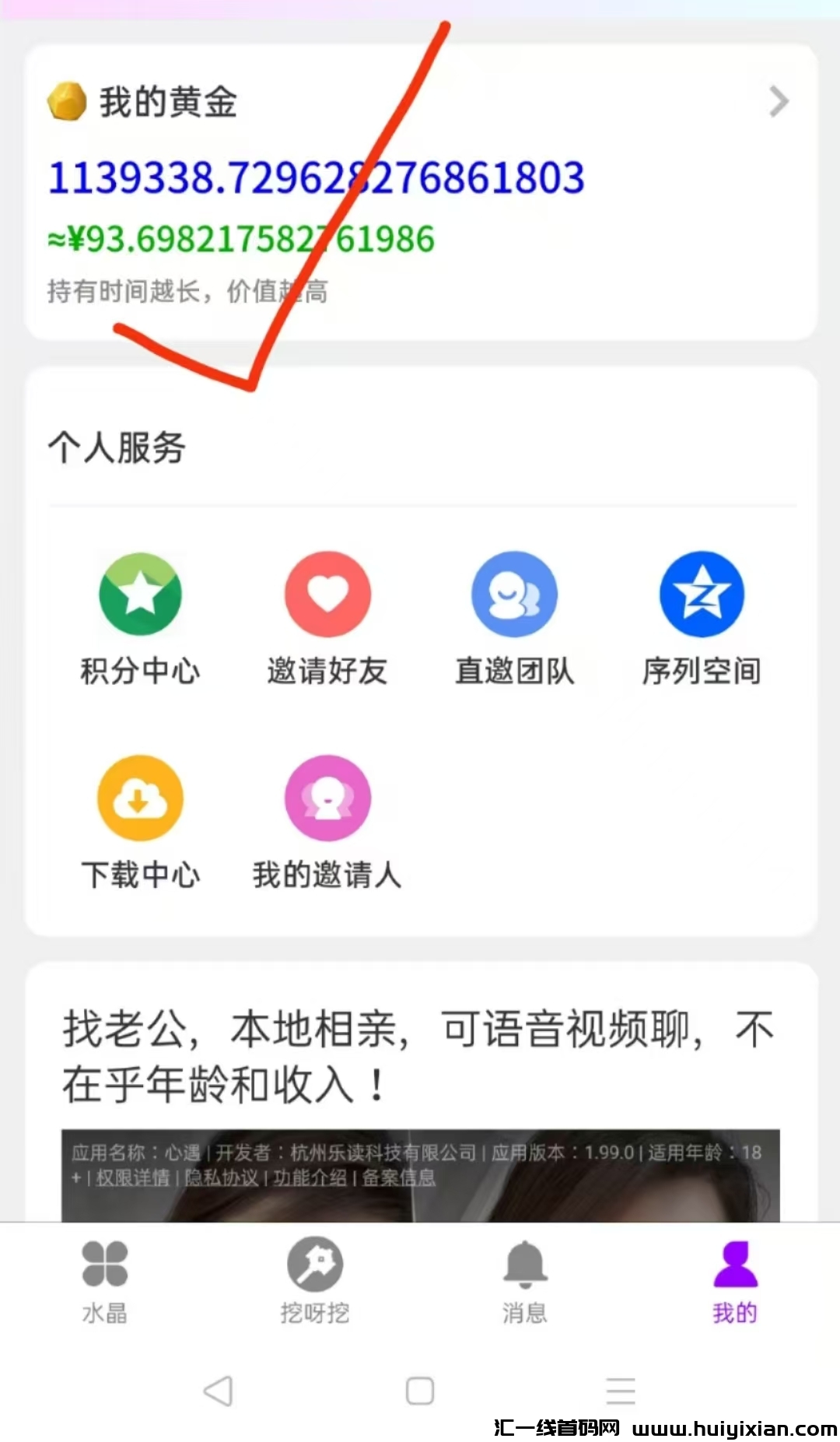Open 直邀团队 team icon
Viewport: 840px width, 1442px height.
point(515,593)
